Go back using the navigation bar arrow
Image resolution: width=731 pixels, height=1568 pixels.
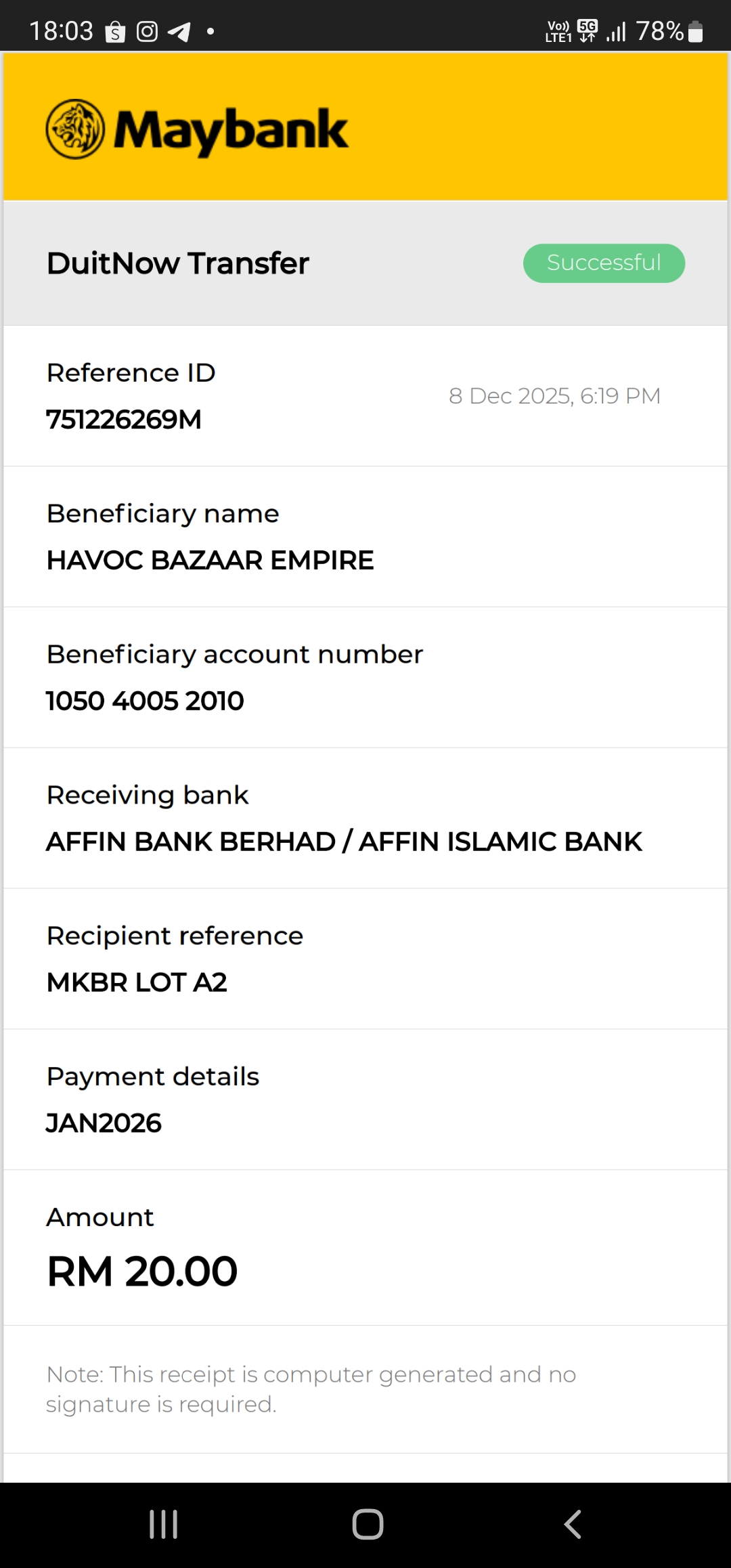point(573,1524)
